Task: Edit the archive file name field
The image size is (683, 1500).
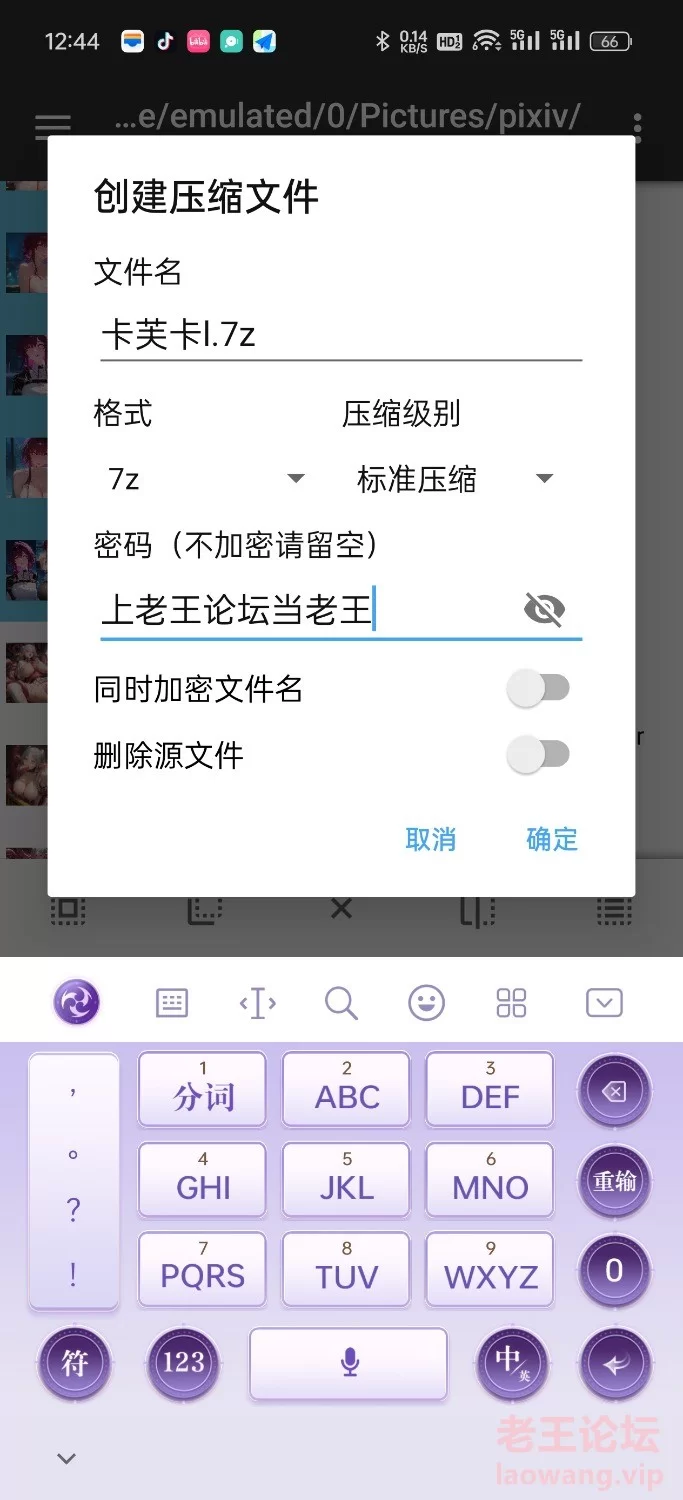Action: pyautogui.click(x=340, y=334)
